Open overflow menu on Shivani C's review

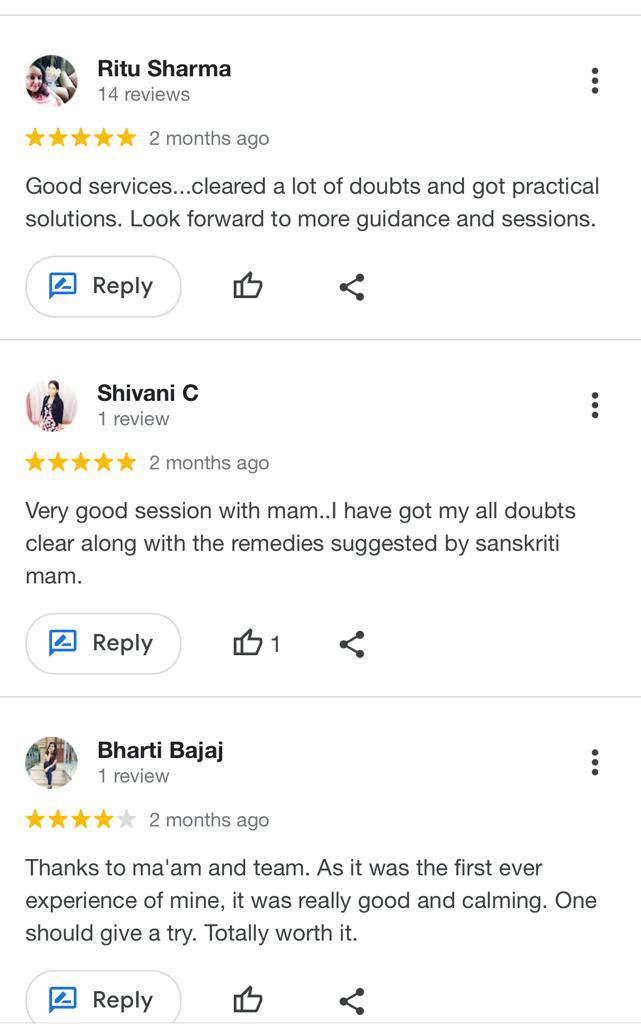tap(595, 405)
